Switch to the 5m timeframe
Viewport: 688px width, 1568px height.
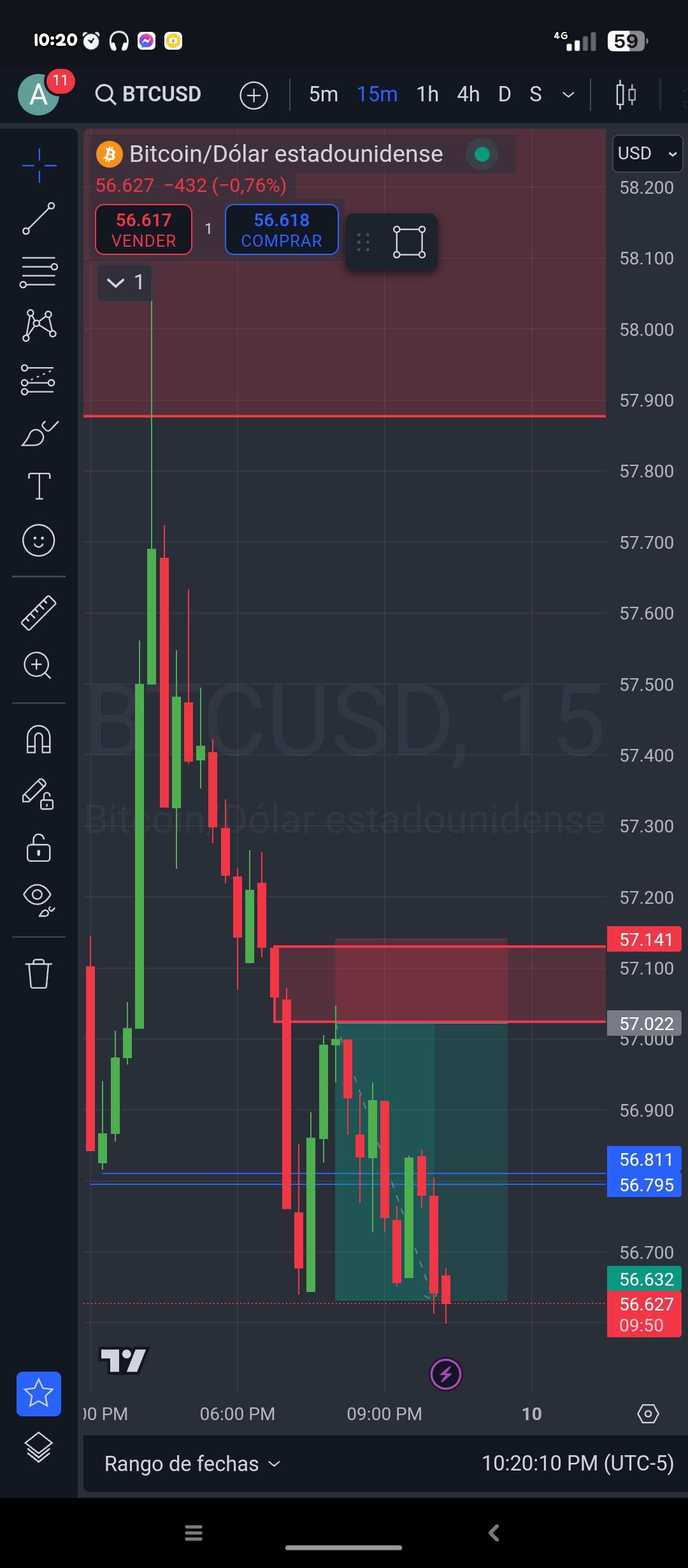323,94
